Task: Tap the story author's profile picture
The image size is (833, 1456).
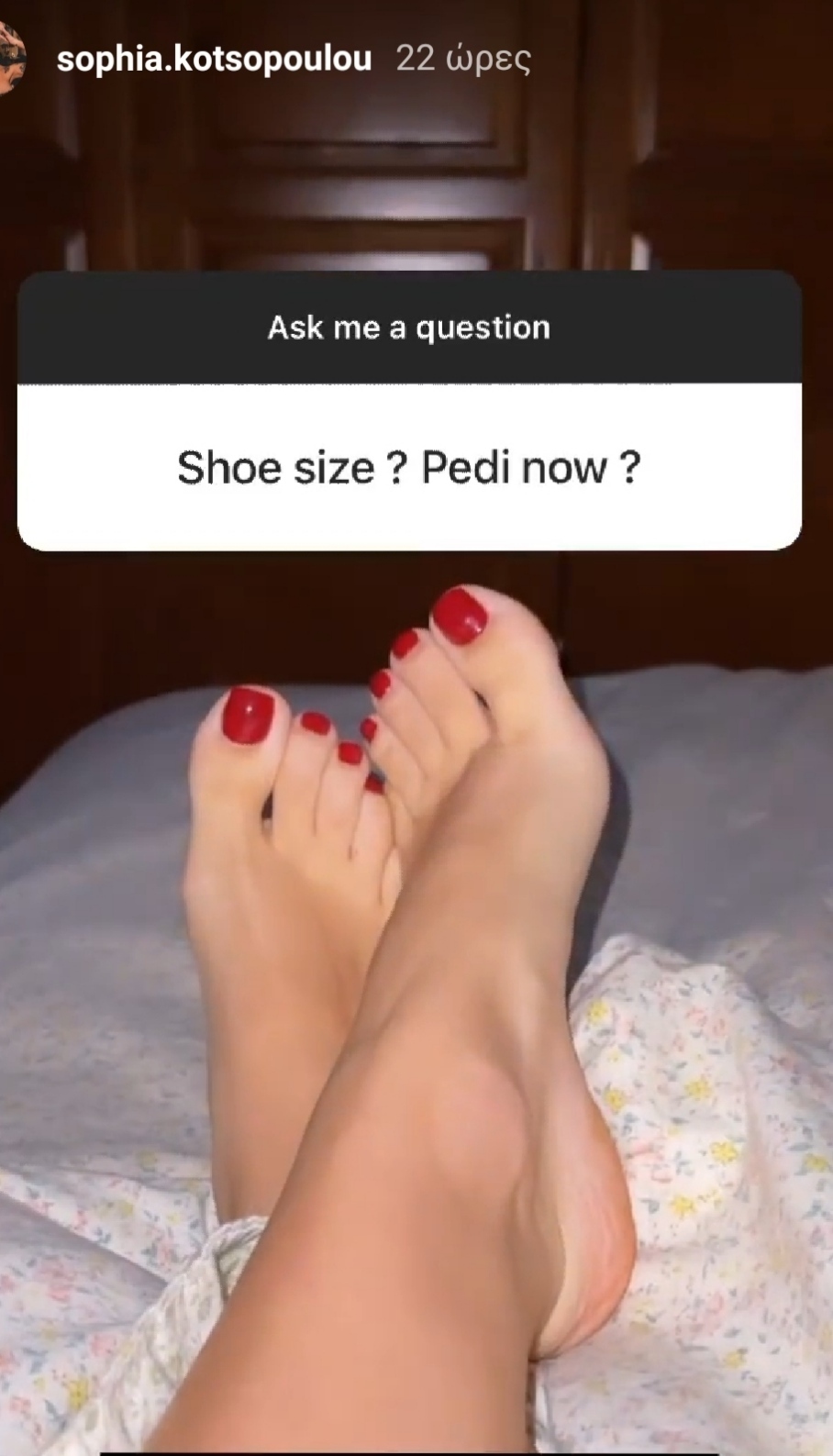Action: 11,59
